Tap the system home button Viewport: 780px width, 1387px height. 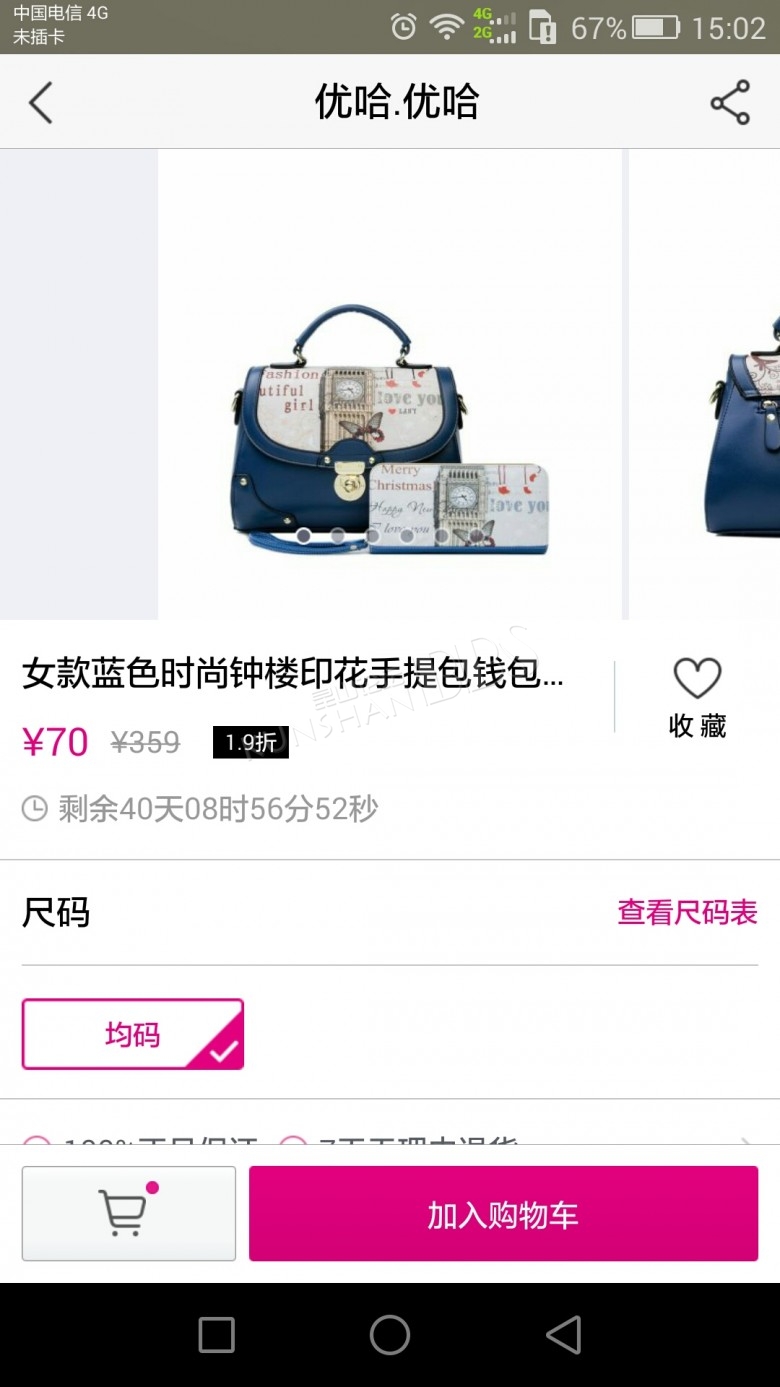point(390,1334)
